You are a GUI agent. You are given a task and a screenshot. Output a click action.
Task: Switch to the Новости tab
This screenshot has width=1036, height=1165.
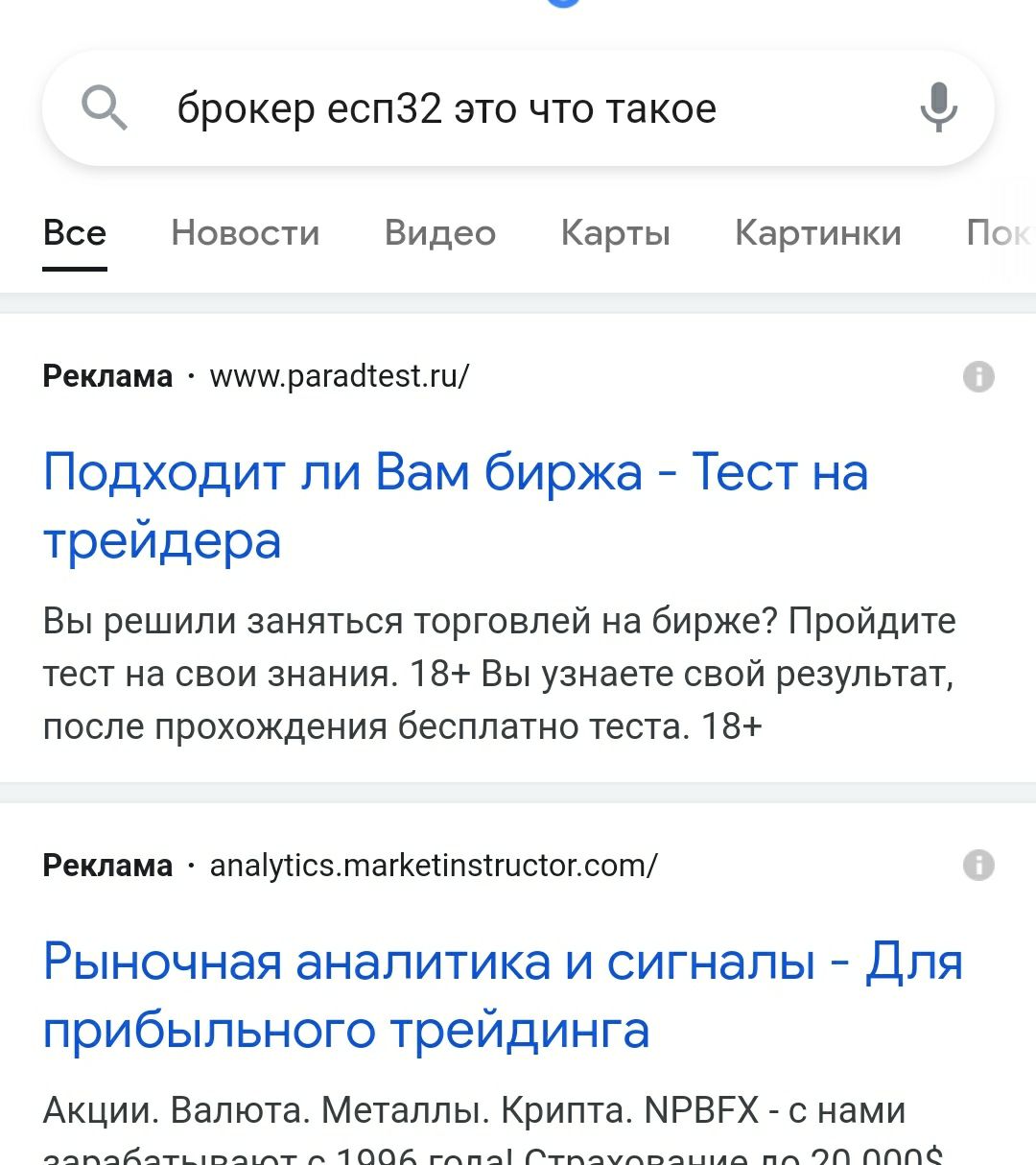point(246,233)
